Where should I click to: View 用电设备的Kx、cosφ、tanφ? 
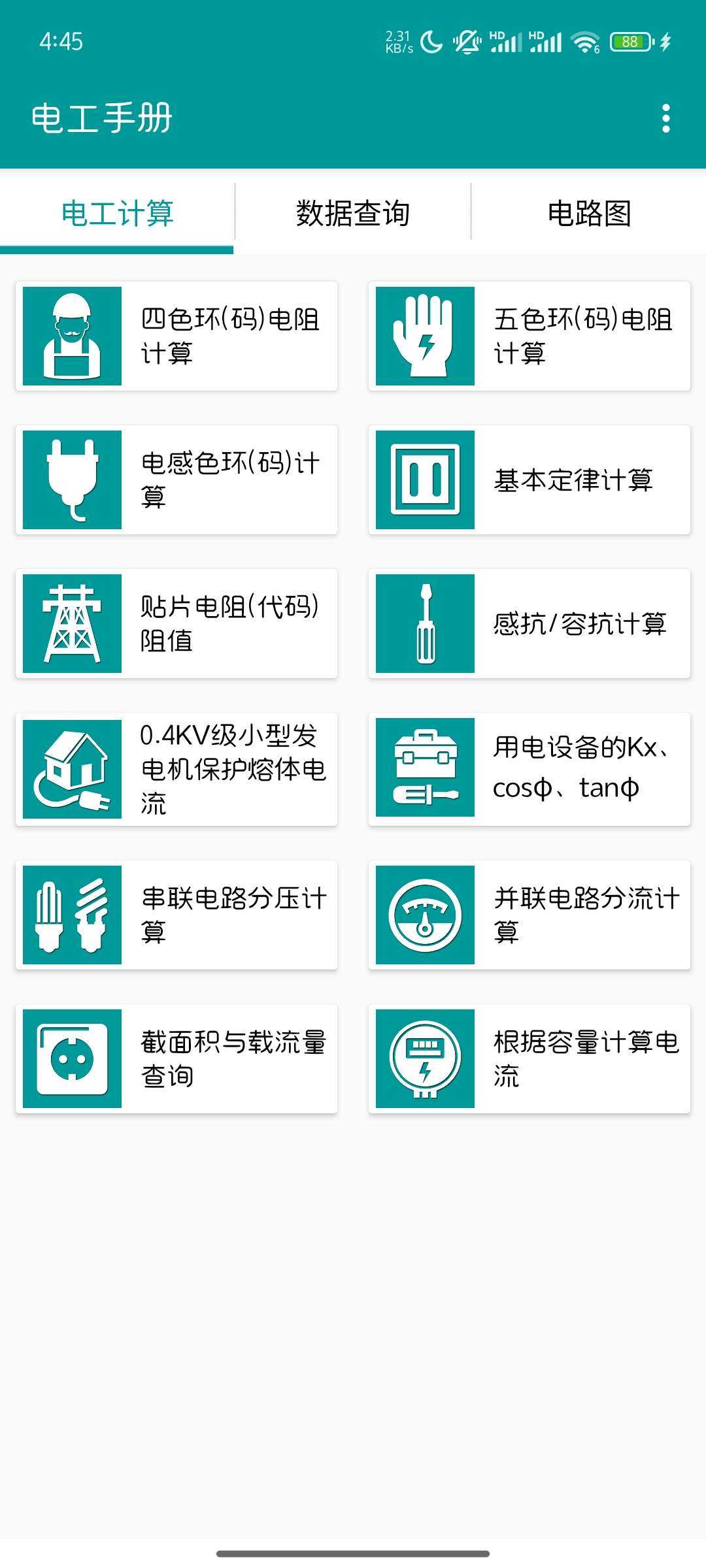point(529,769)
